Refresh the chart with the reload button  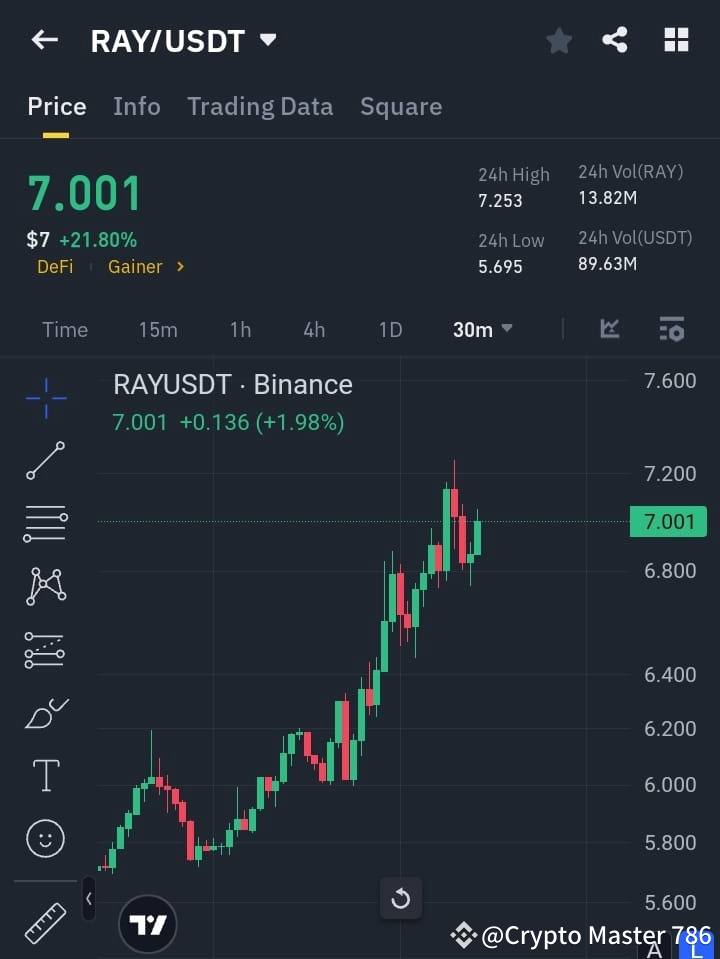pyautogui.click(x=400, y=899)
